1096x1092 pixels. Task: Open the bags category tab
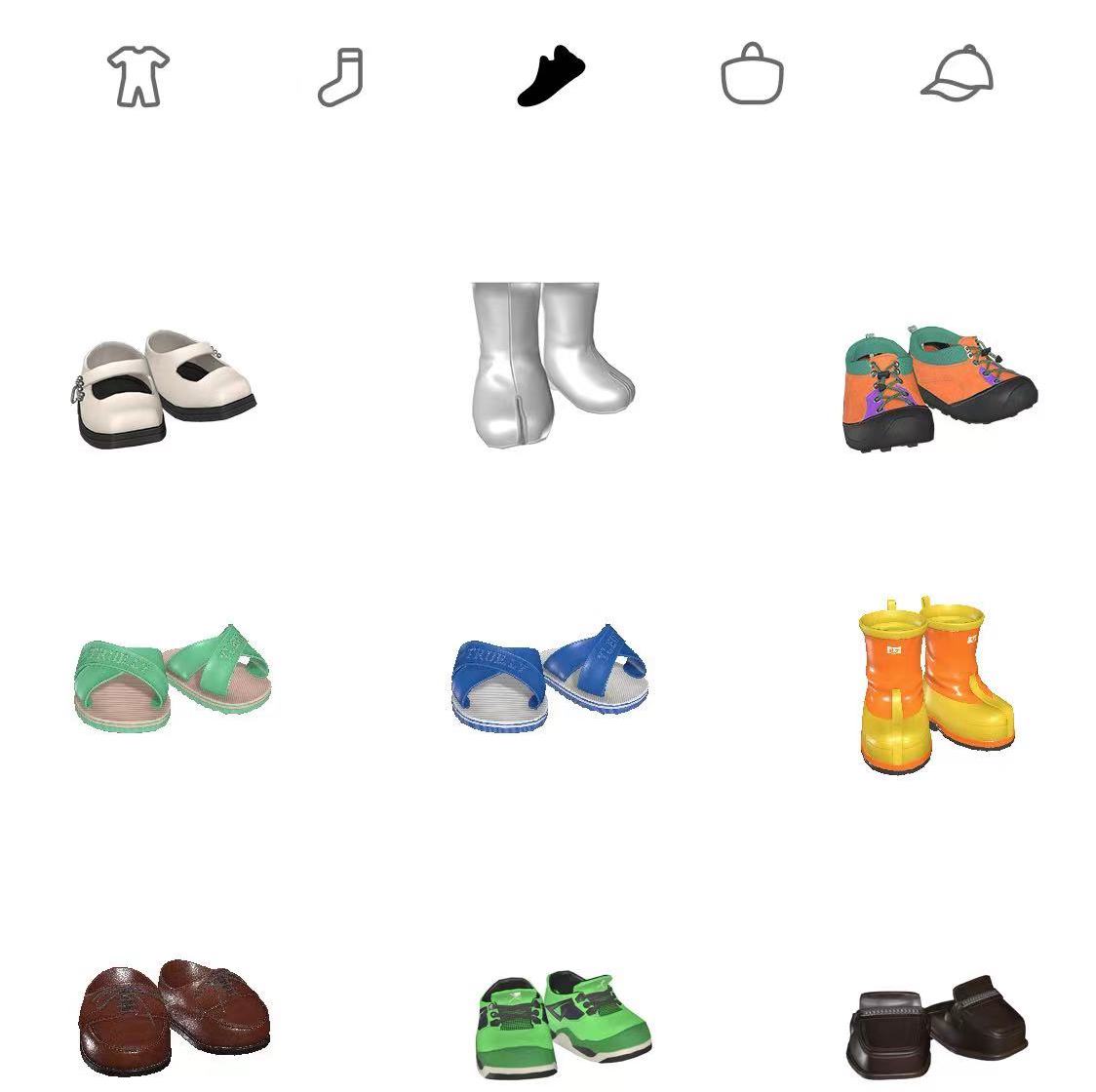[x=752, y=74]
